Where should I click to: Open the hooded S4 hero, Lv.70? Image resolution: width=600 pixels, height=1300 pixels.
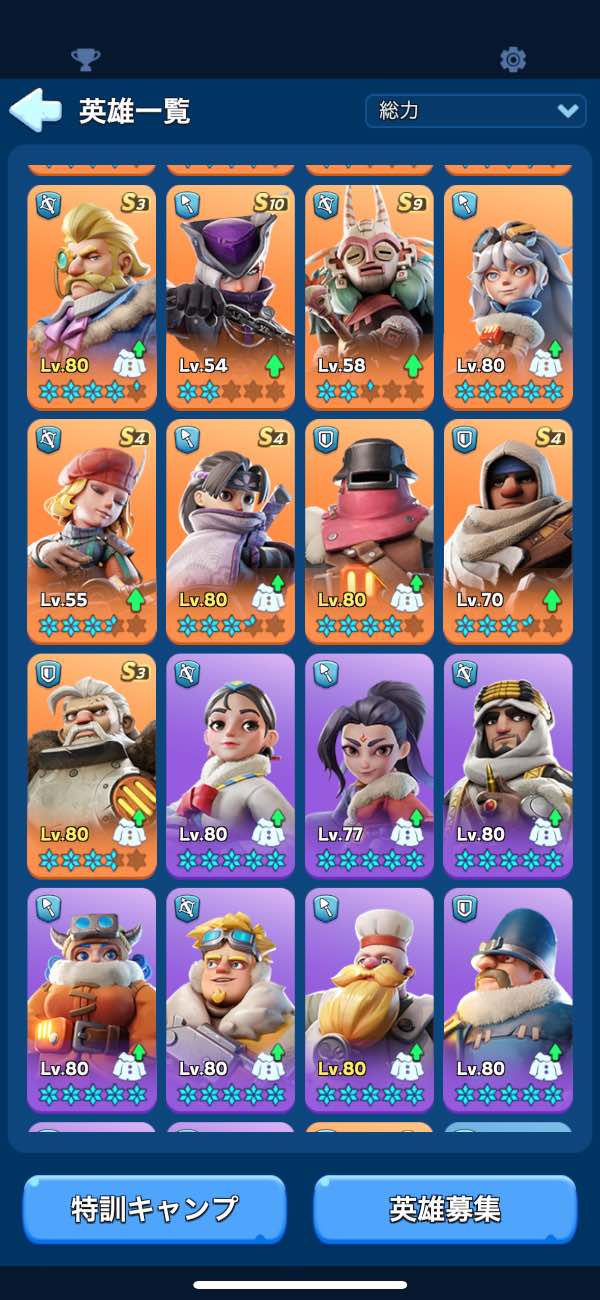click(508, 531)
